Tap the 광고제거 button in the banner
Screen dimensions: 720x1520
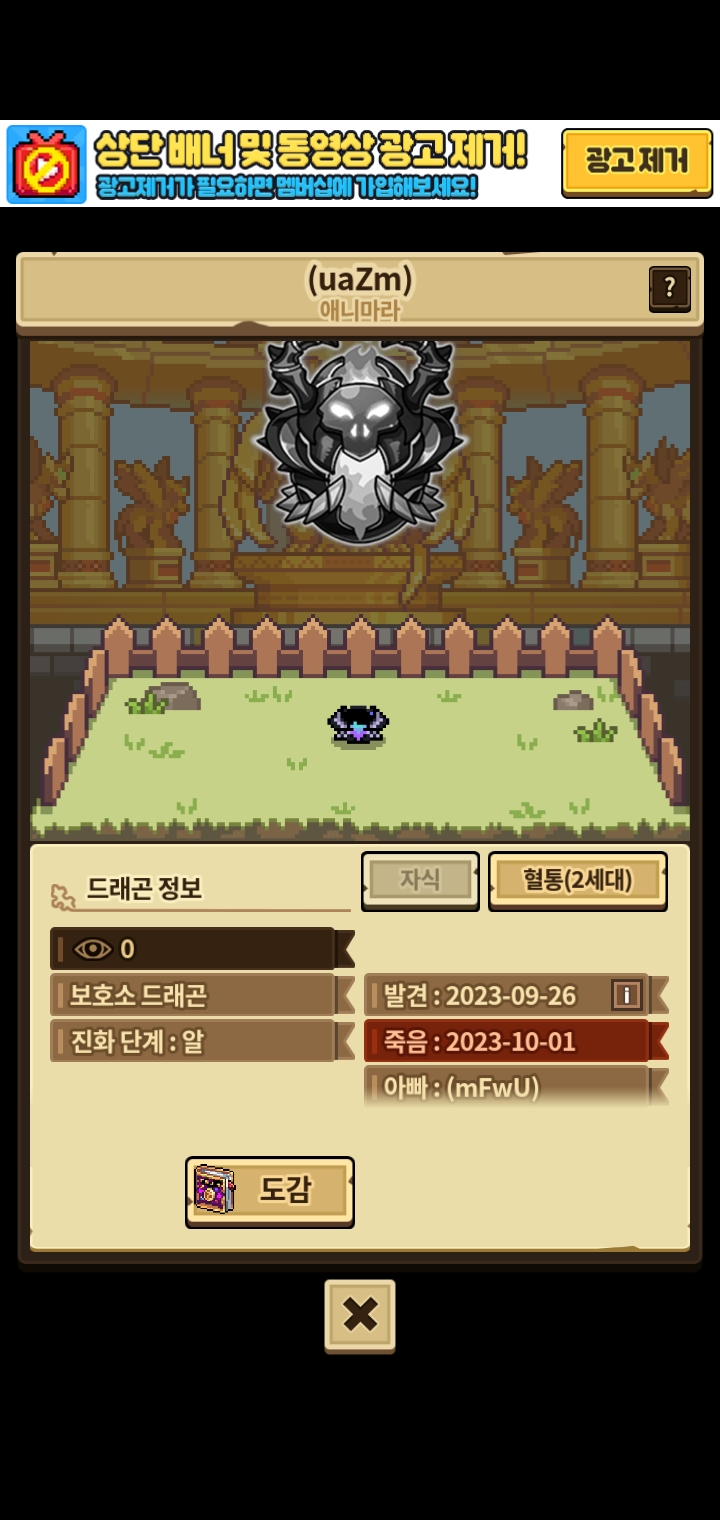pyautogui.click(x=636, y=161)
